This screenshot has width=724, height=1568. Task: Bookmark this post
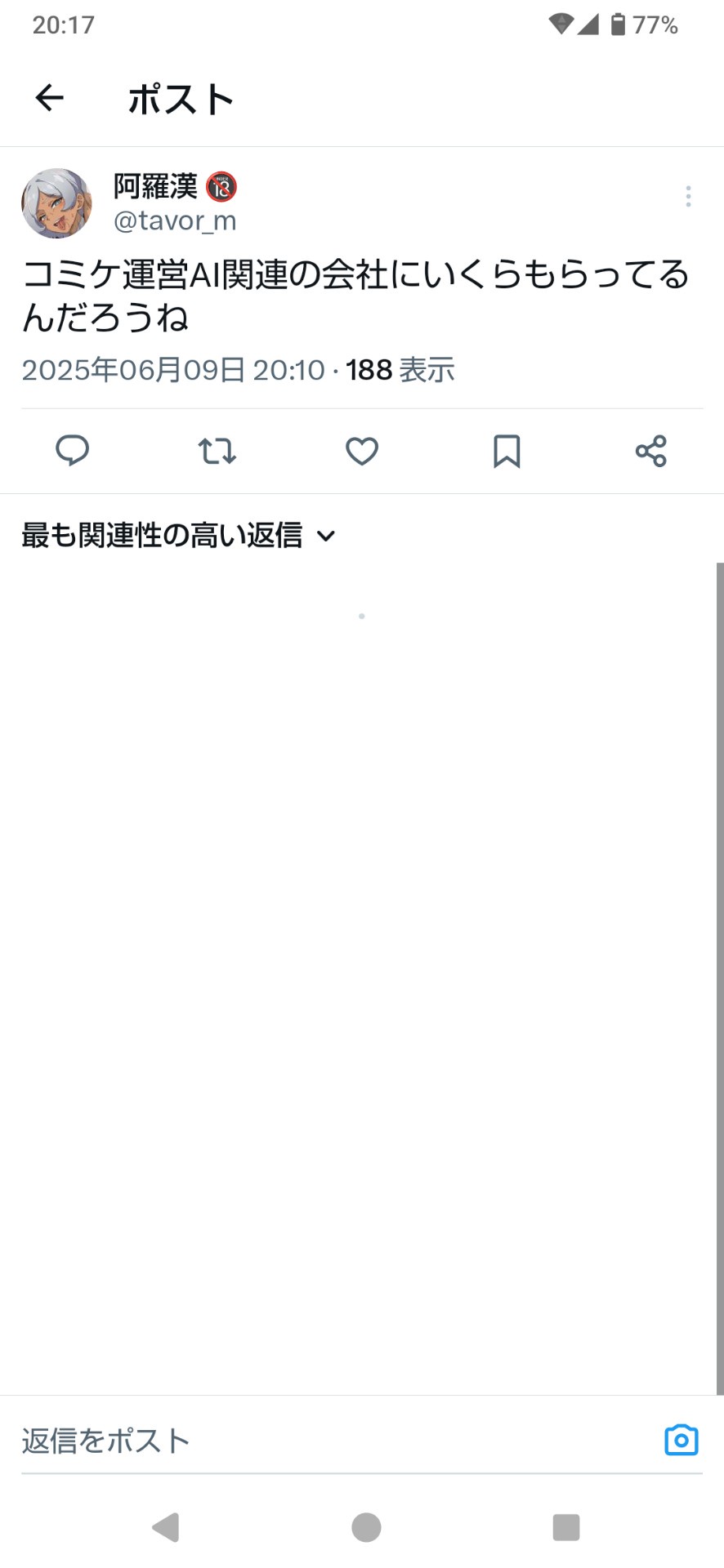click(x=507, y=451)
